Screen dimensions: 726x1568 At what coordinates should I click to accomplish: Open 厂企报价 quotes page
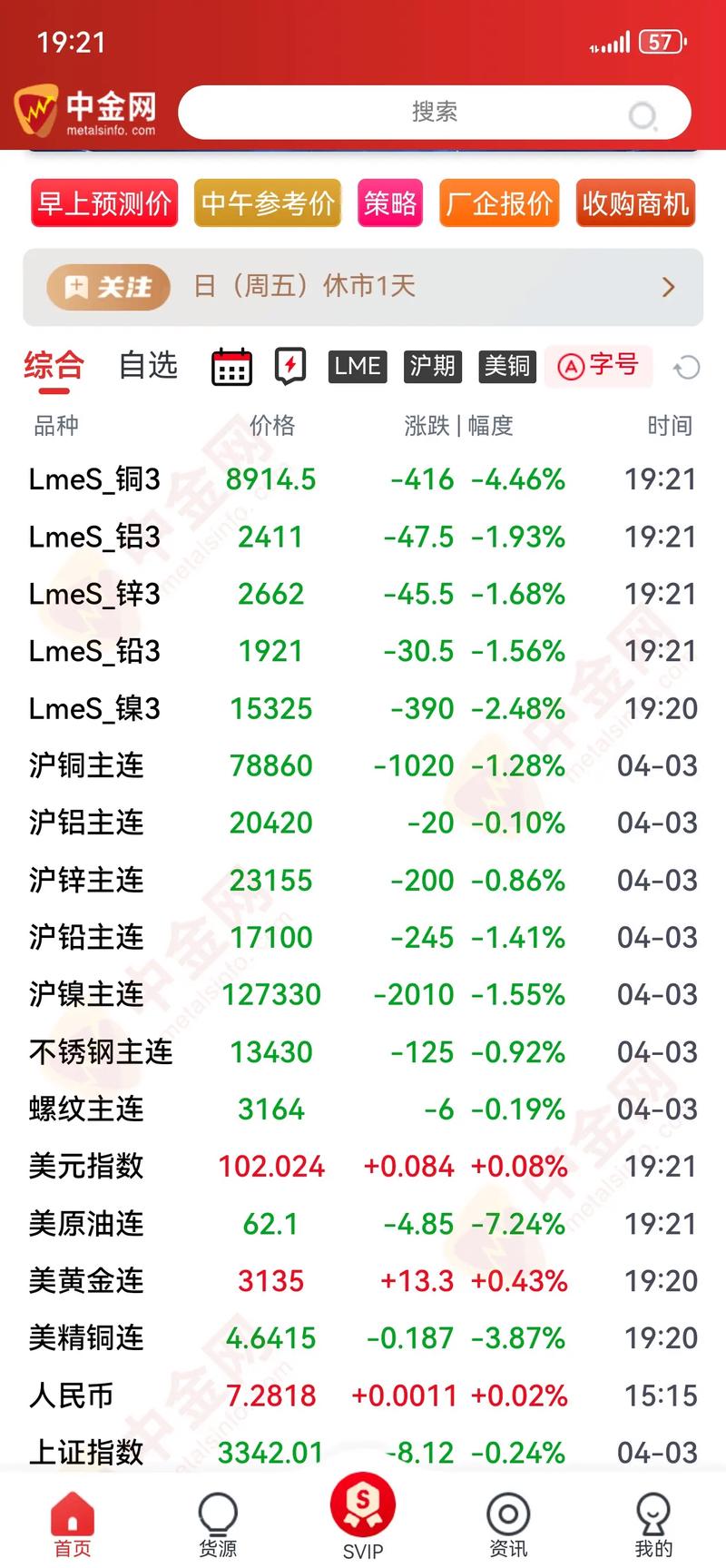pos(499,202)
